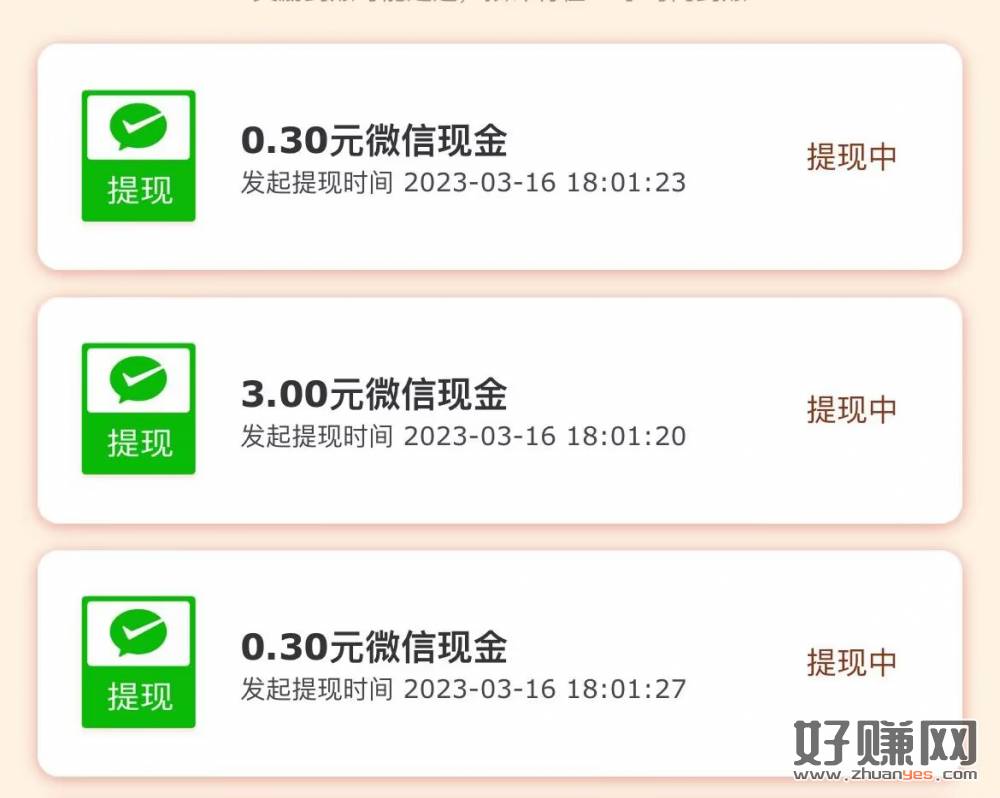Open the 3.00元 withdrawal record from 18:01:20
This screenshot has width=1000, height=798.
pos(499,410)
